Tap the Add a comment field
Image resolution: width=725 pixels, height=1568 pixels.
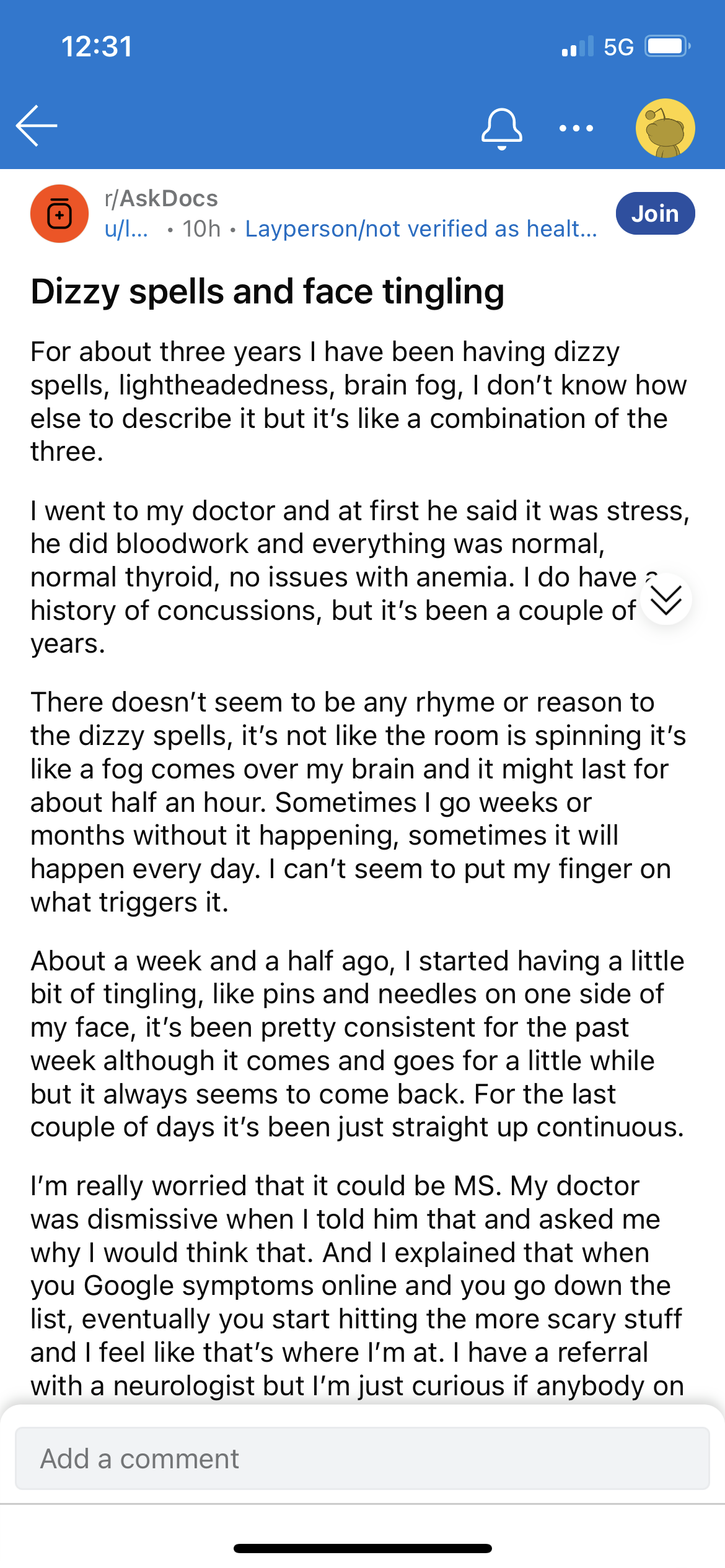point(362,1458)
